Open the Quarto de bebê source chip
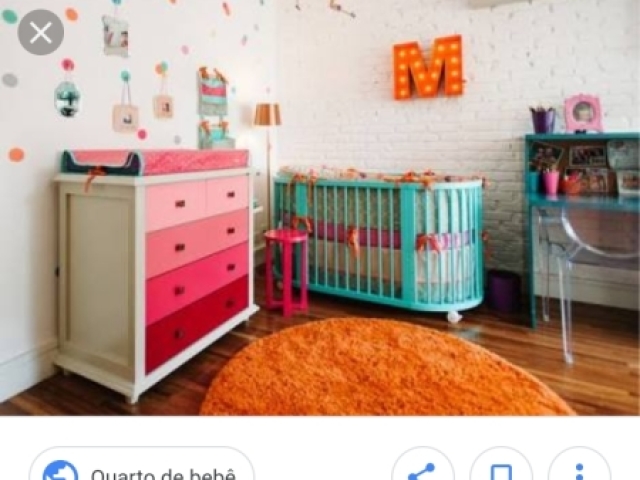This screenshot has height=480, width=640. [x=142, y=470]
